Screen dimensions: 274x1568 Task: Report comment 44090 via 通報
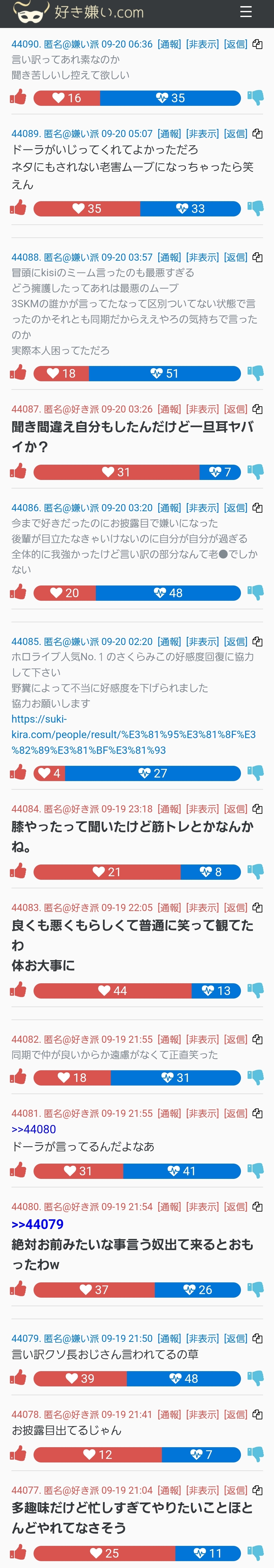click(x=169, y=45)
